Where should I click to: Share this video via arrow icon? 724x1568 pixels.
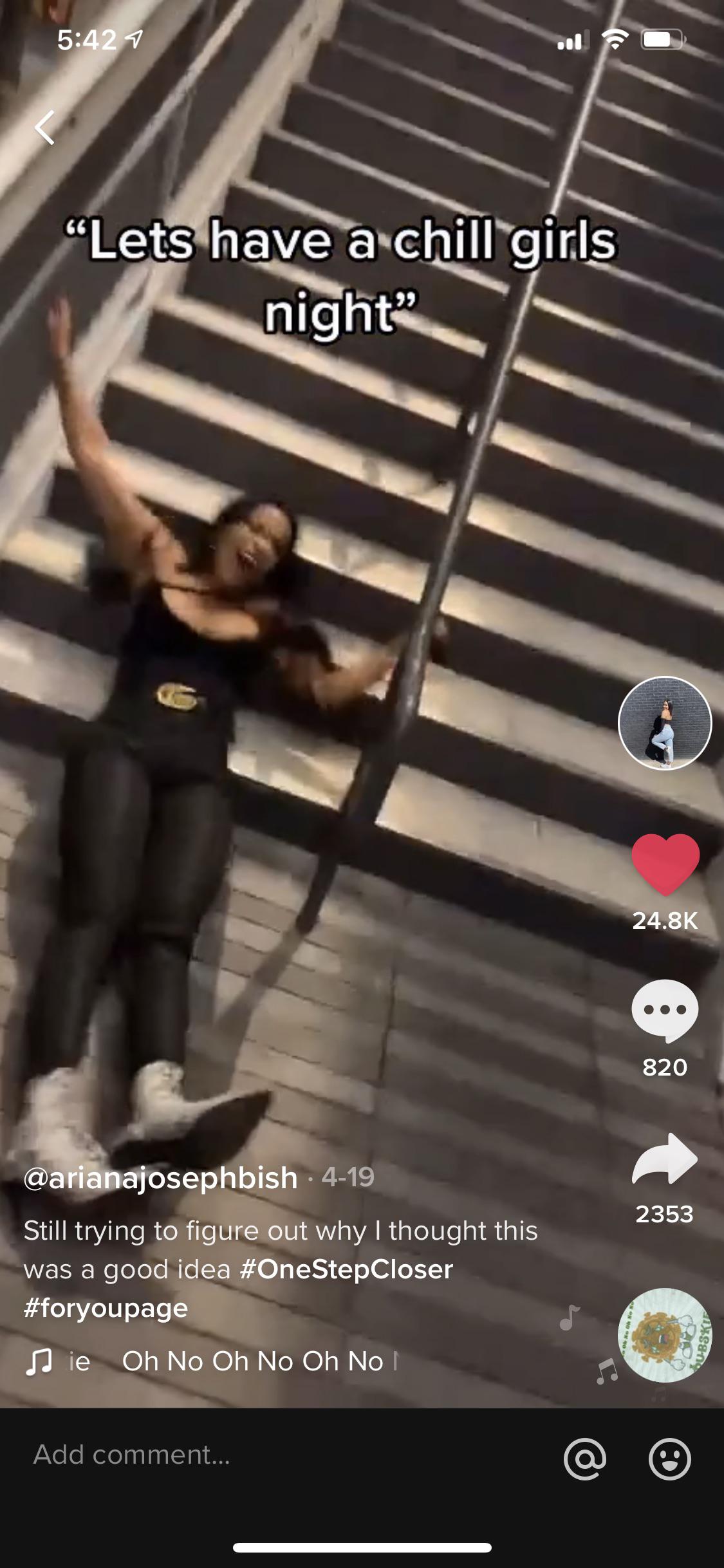(x=665, y=1159)
